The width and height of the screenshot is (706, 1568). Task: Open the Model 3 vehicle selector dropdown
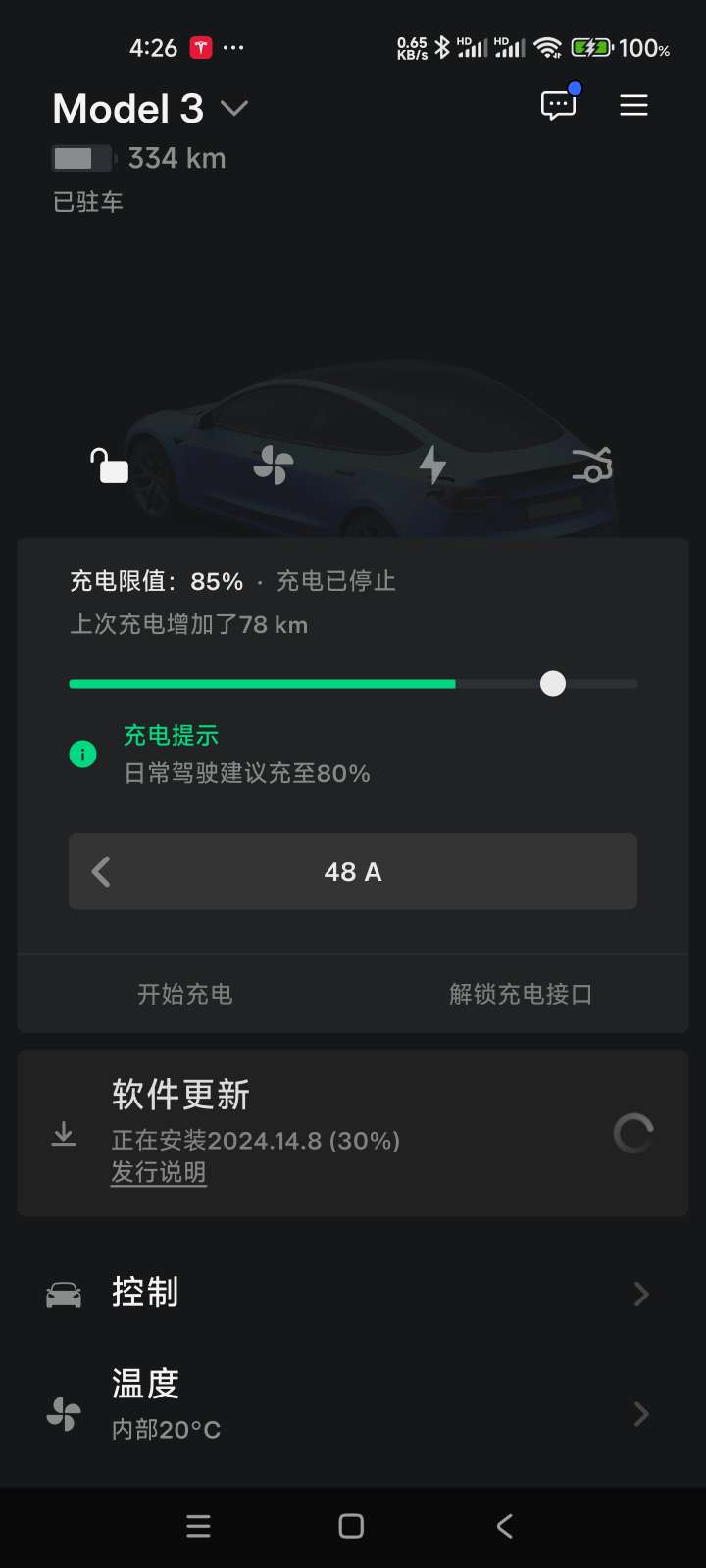[233, 109]
